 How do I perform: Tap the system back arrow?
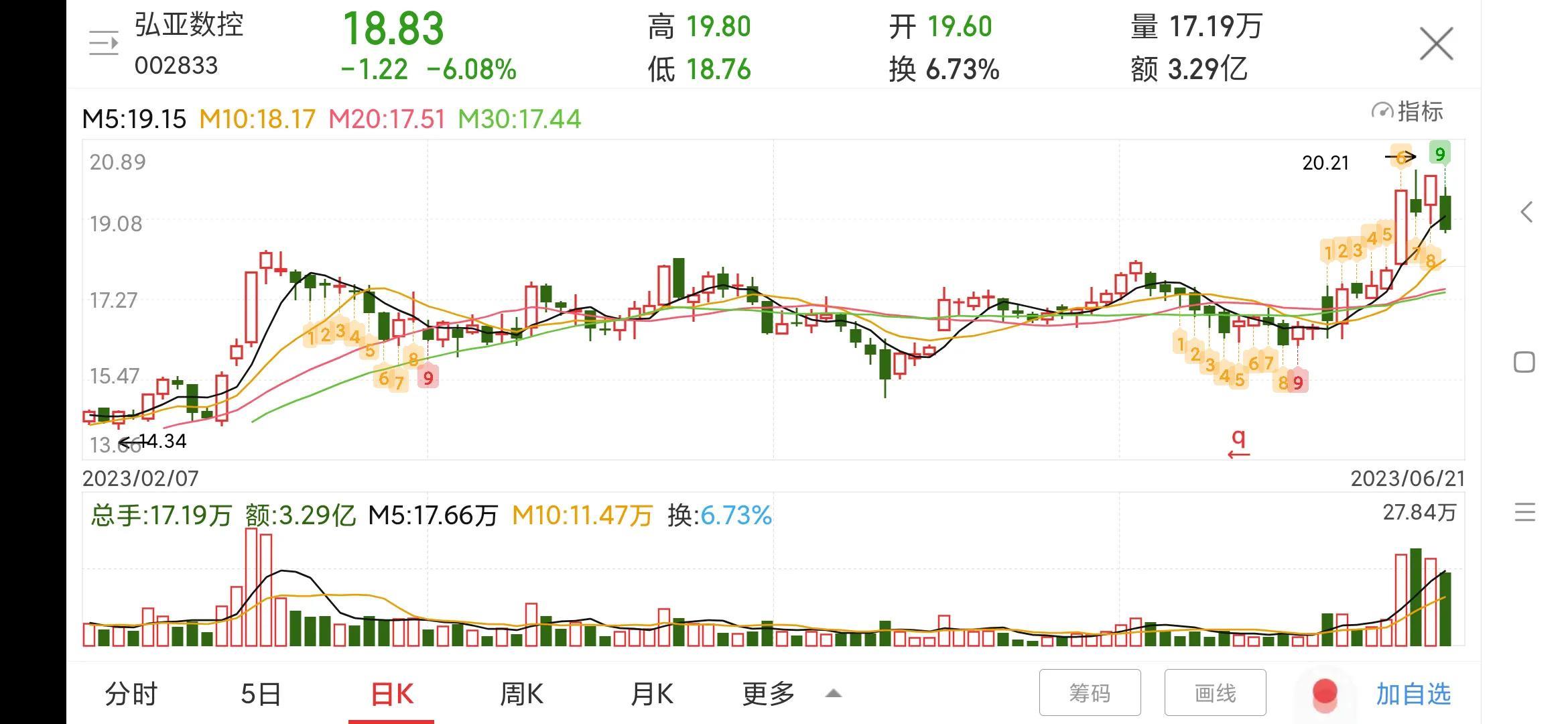tap(1526, 213)
